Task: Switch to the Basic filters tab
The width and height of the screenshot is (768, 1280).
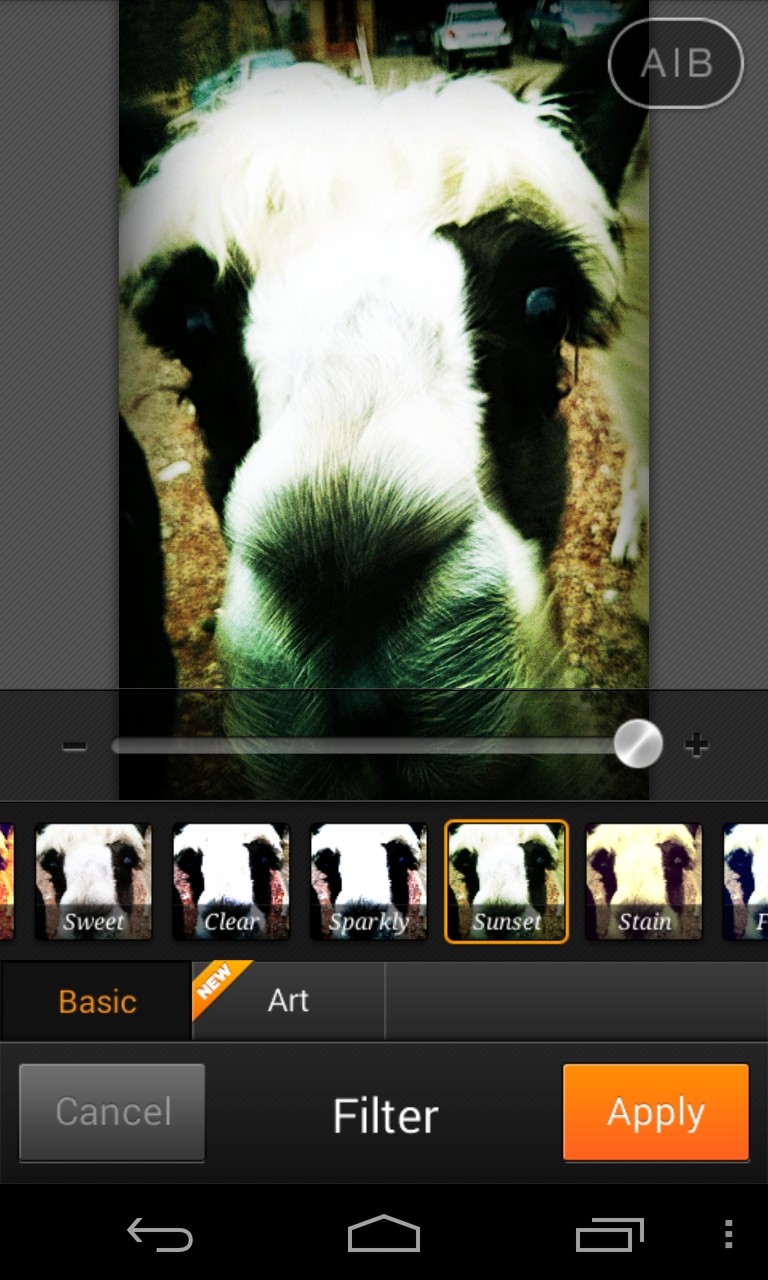Action: [x=97, y=1002]
